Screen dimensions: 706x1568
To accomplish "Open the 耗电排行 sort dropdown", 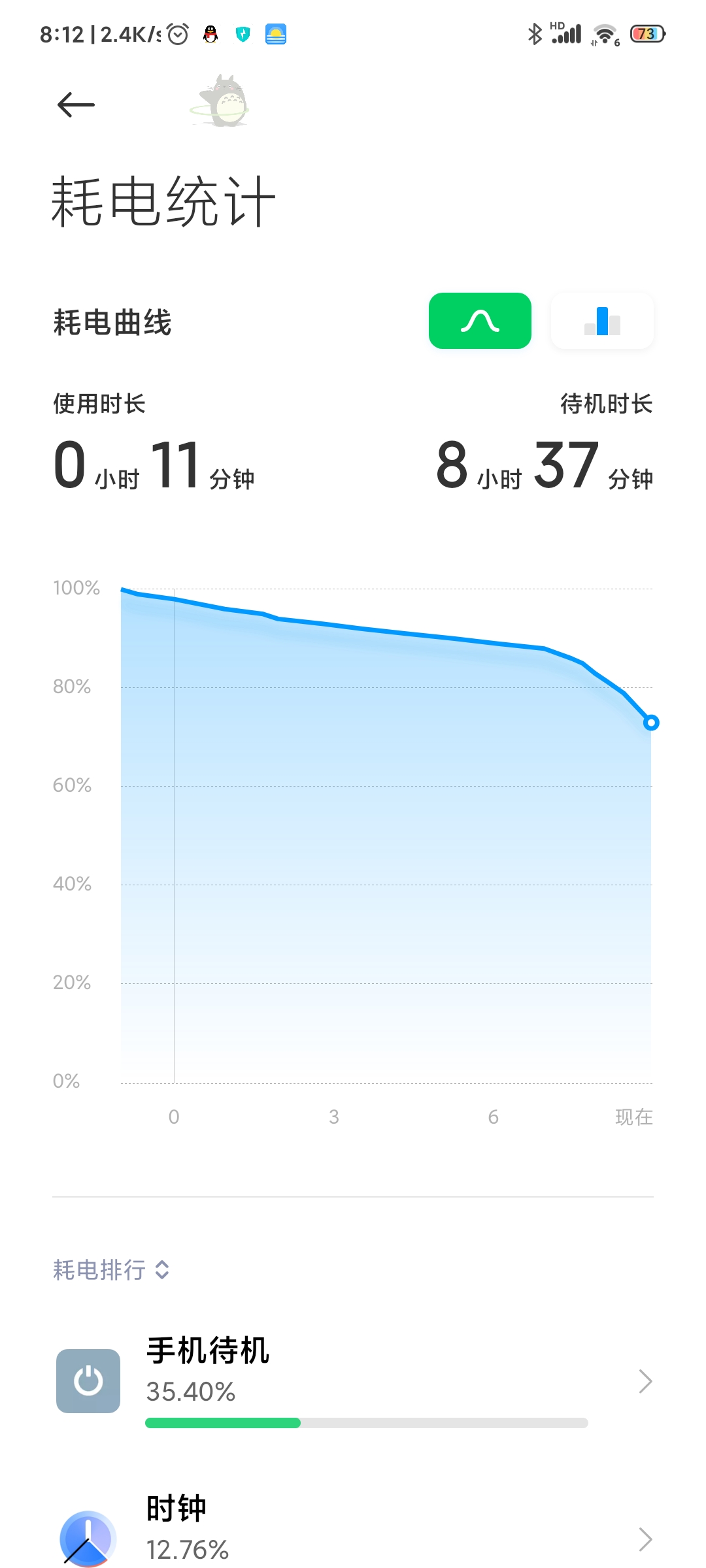I will click(111, 1270).
